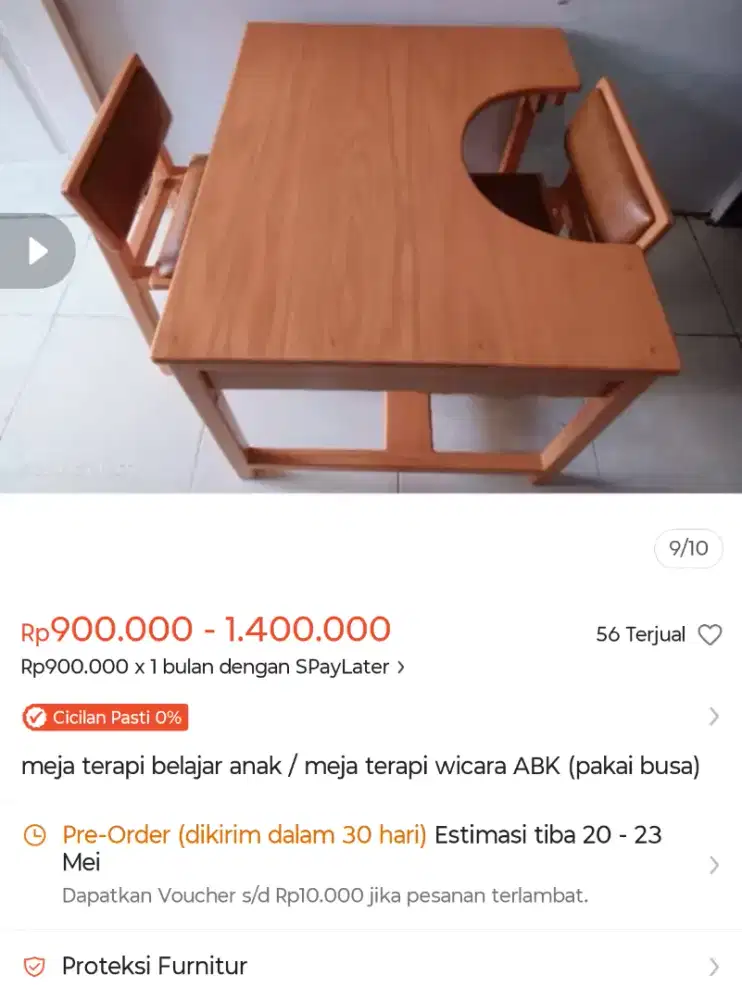Open the Proteksi Furnitur section

click(x=155, y=966)
